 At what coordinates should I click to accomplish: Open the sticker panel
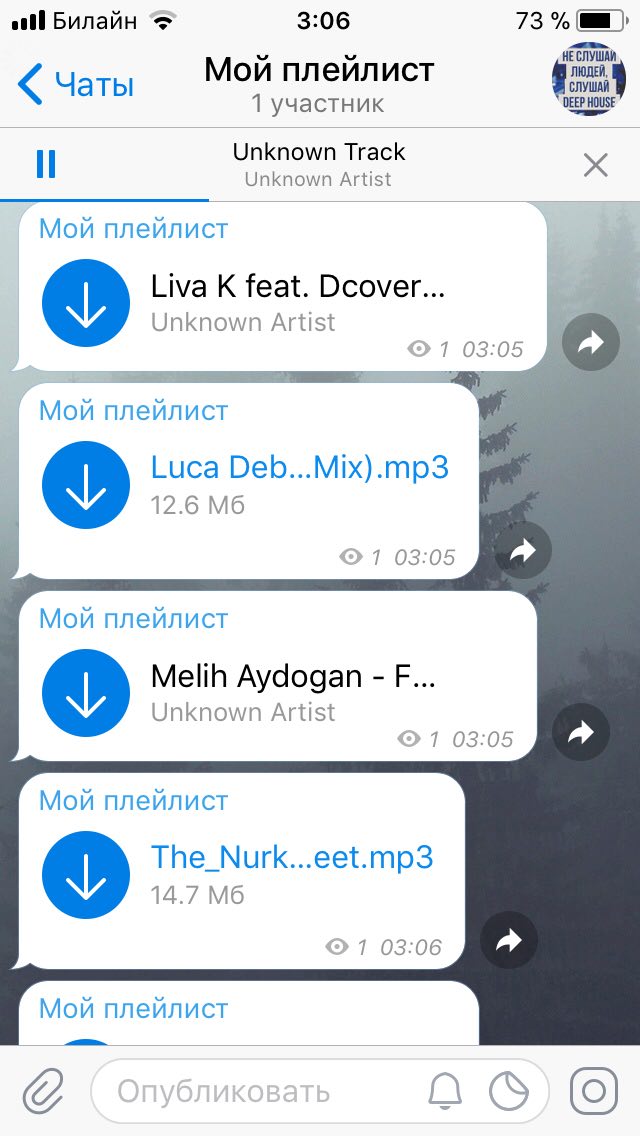[508, 1091]
